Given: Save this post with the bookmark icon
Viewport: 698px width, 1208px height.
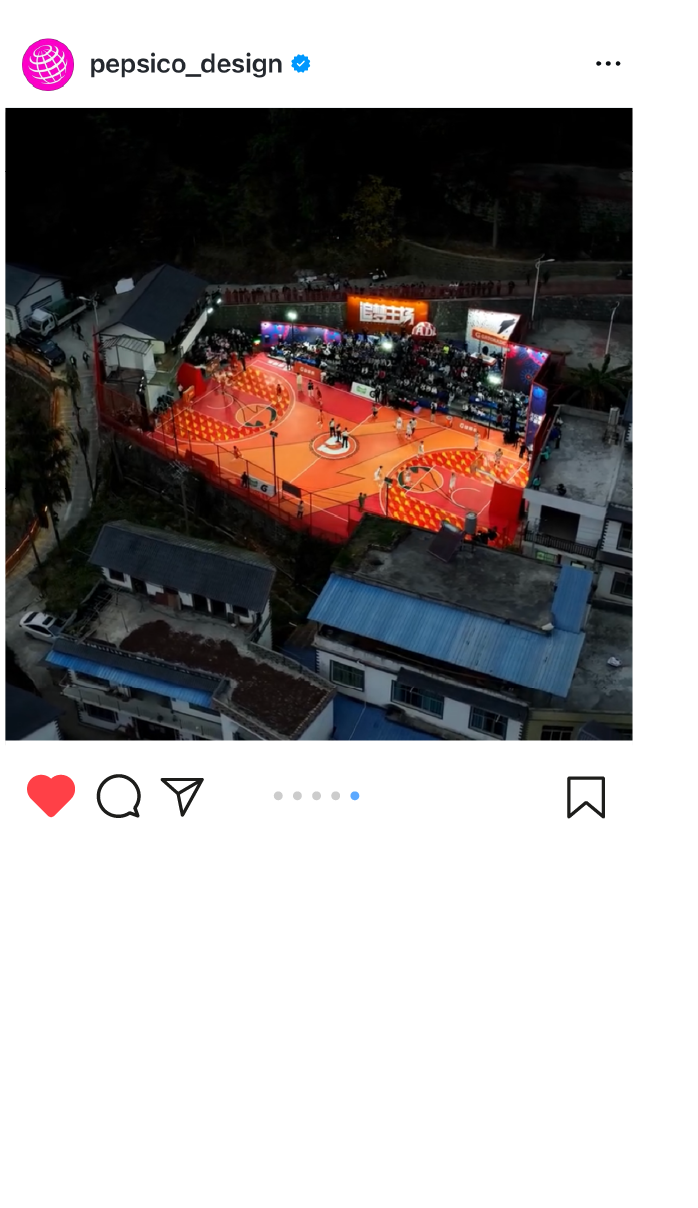Looking at the screenshot, I should 586,797.
